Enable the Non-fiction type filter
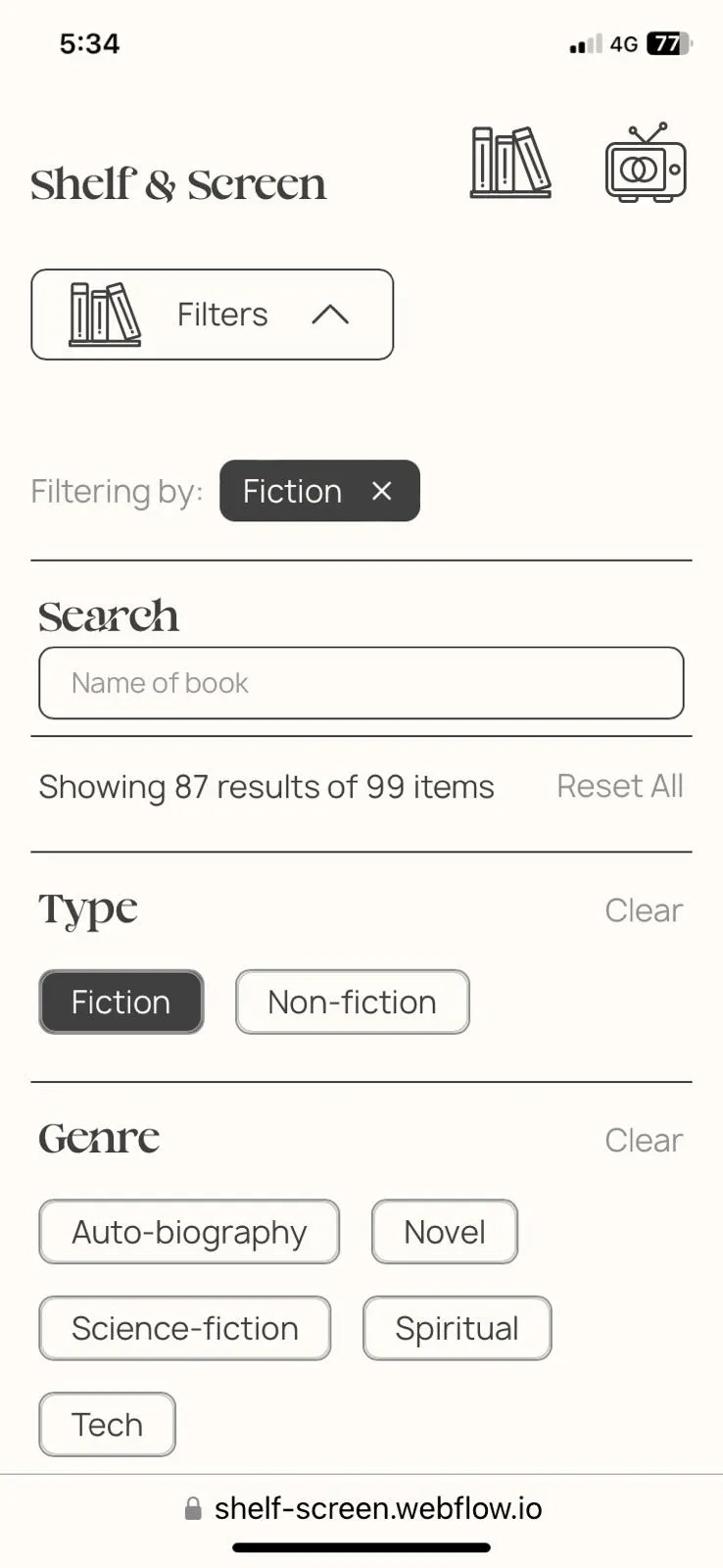Screen dimensions: 723x1568 (352, 1002)
